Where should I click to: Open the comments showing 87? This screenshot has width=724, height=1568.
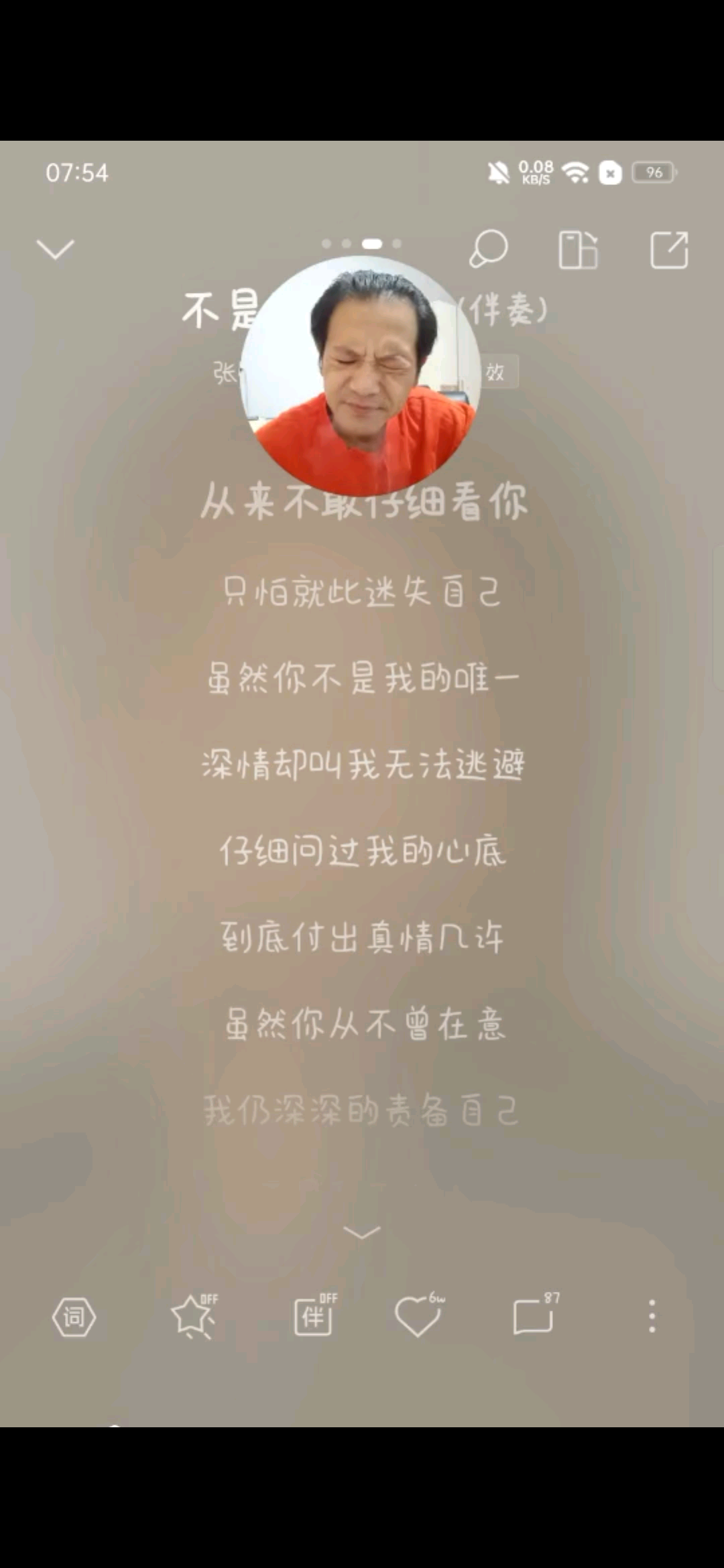point(534,1316)
